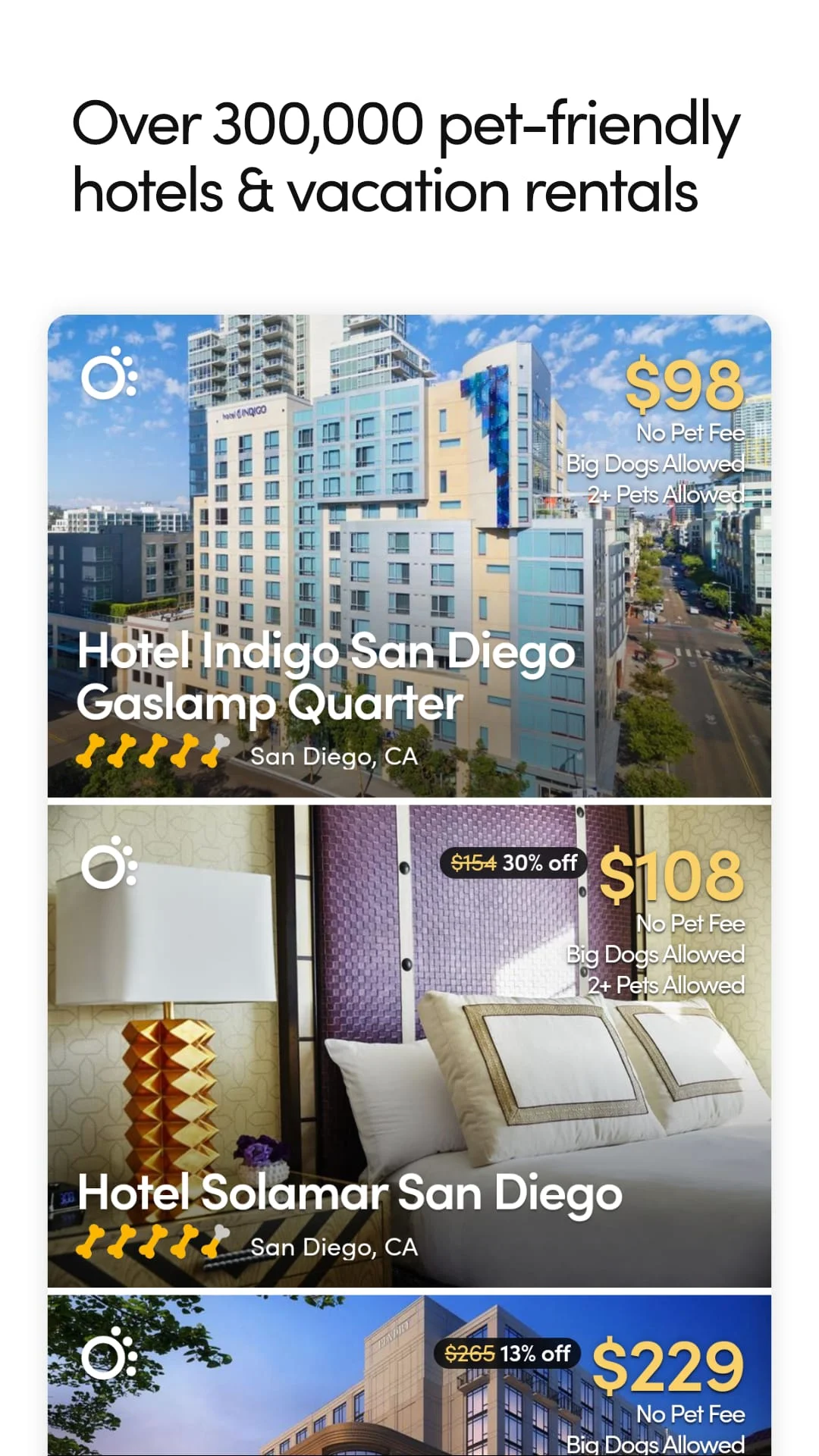Click the Romingo paw logo on Hotel Indigo card
The image size is (819, 1456).
click(x=108, y=379)
